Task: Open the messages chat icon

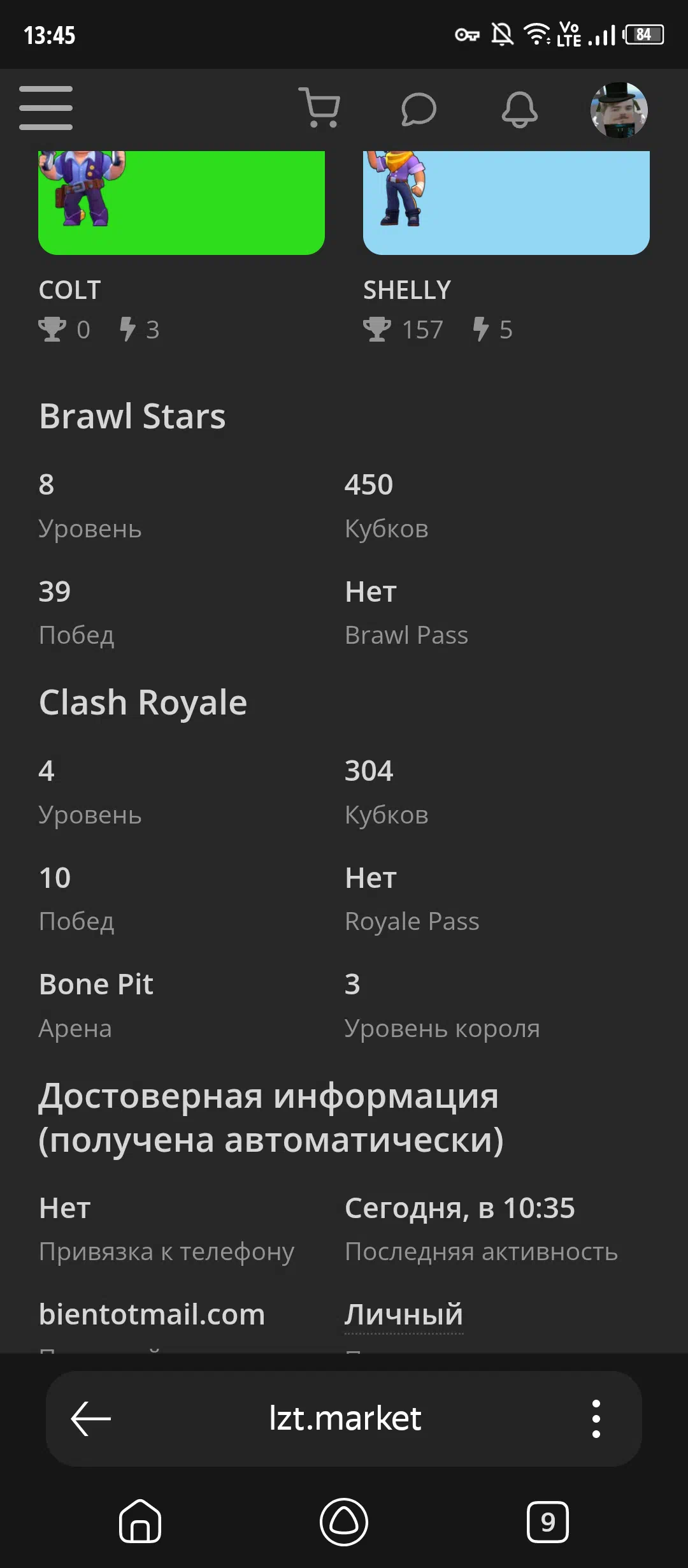Action: click(419, 110)
